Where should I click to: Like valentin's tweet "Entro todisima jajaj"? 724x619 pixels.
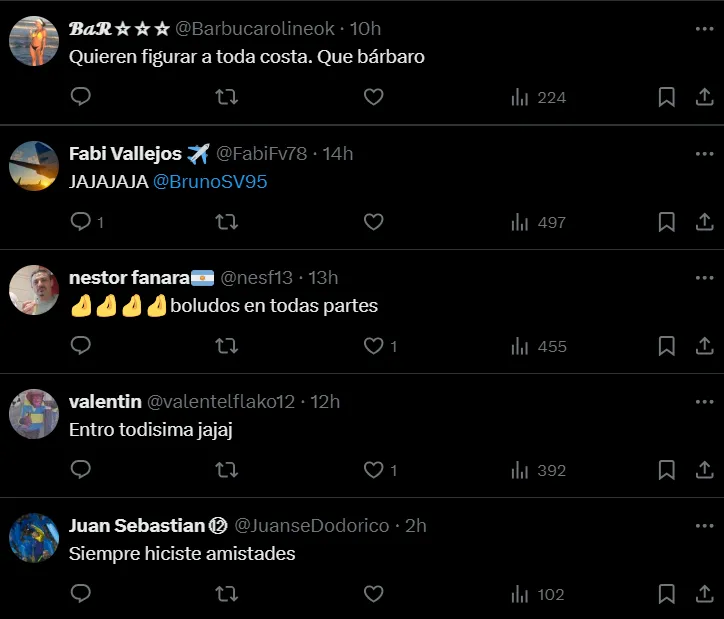(373, 470)
